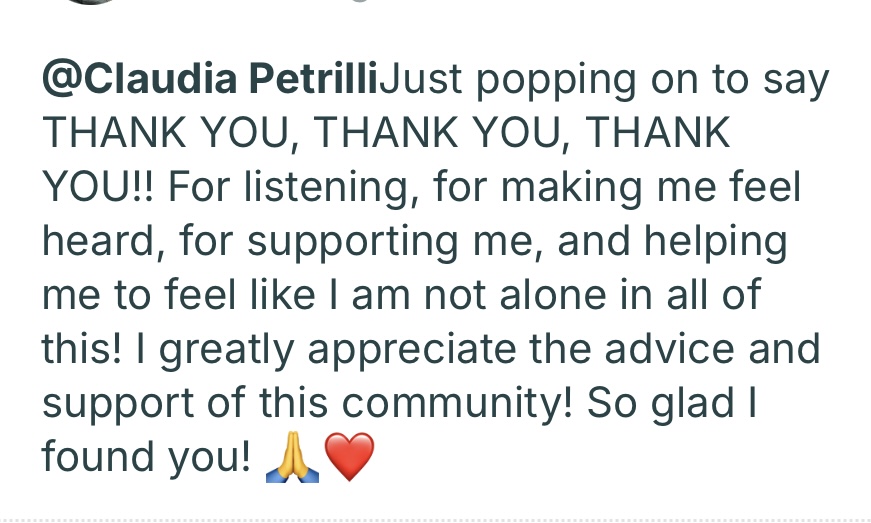Screen dimensions: 871x523
Task: Open the @Claudia Petrilli mention profile
Action: pos(210,80)
